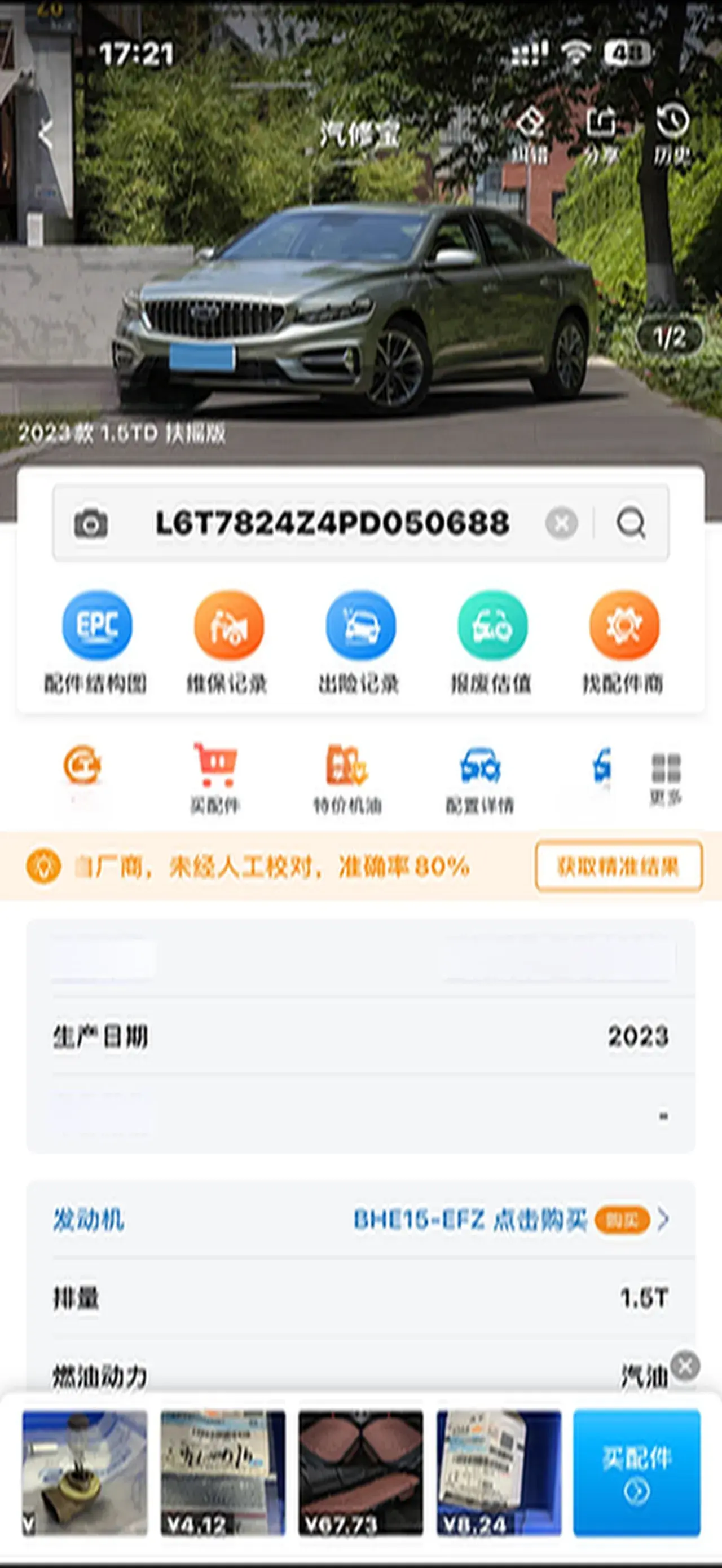This screenshot has width=722, height=1568.
Task: Tap the blue 买配件 button in bottom bar
Action: pyautogui.click(x=636, y=1472)
